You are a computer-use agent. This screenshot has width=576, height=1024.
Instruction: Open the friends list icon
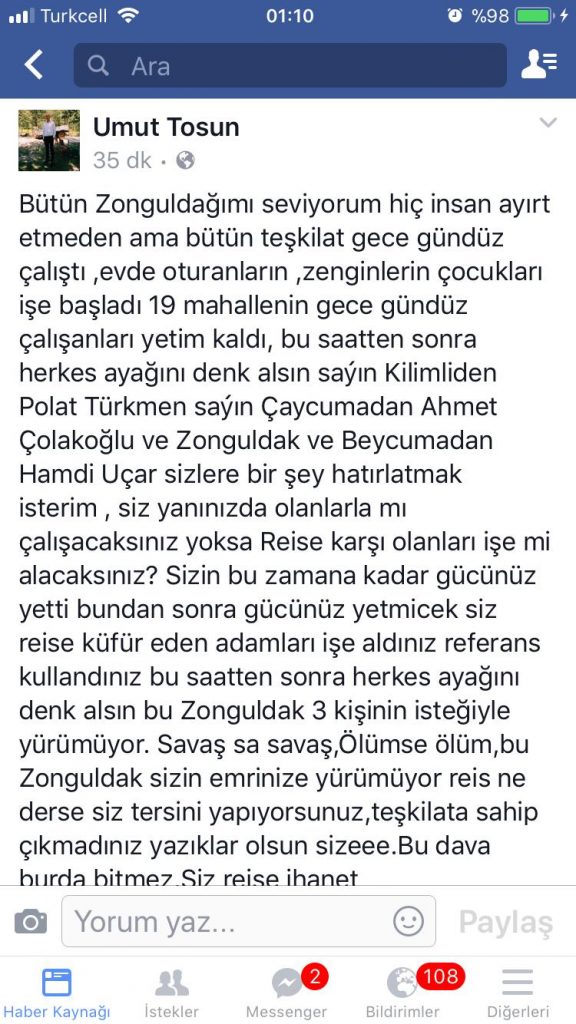point(539,65)
